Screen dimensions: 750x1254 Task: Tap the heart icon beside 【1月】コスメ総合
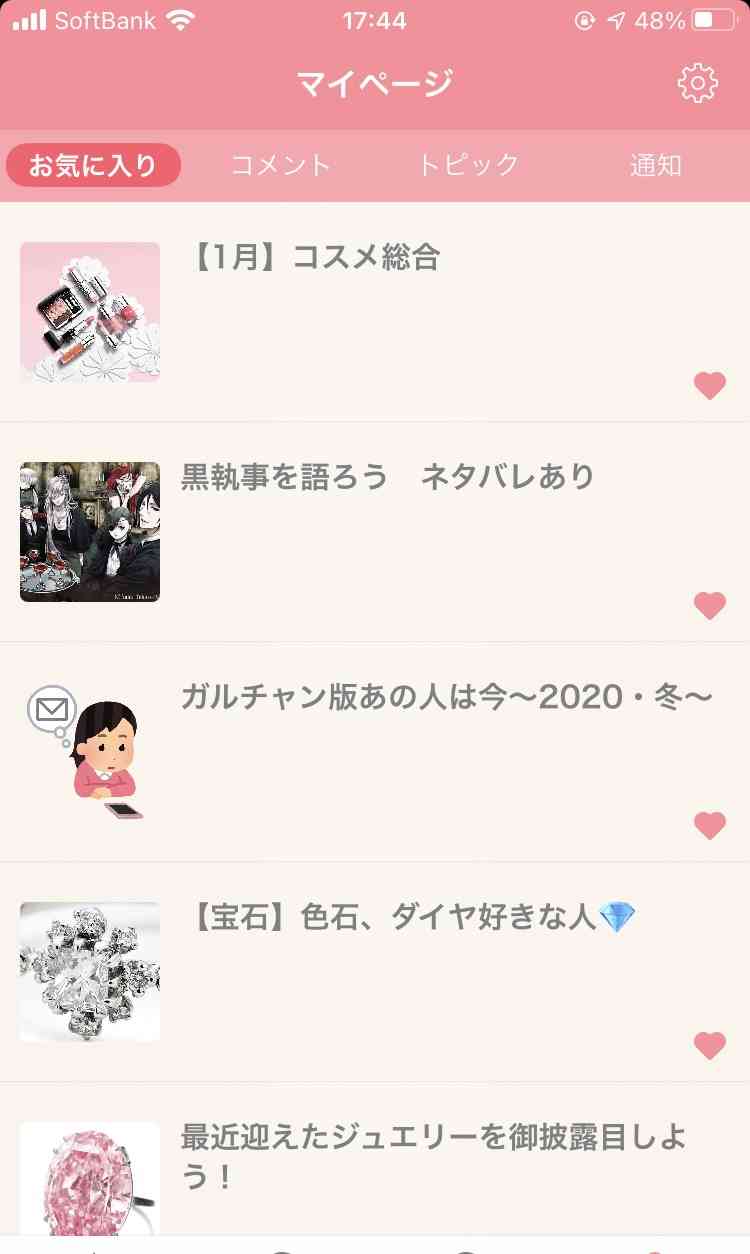click(710, 385)
